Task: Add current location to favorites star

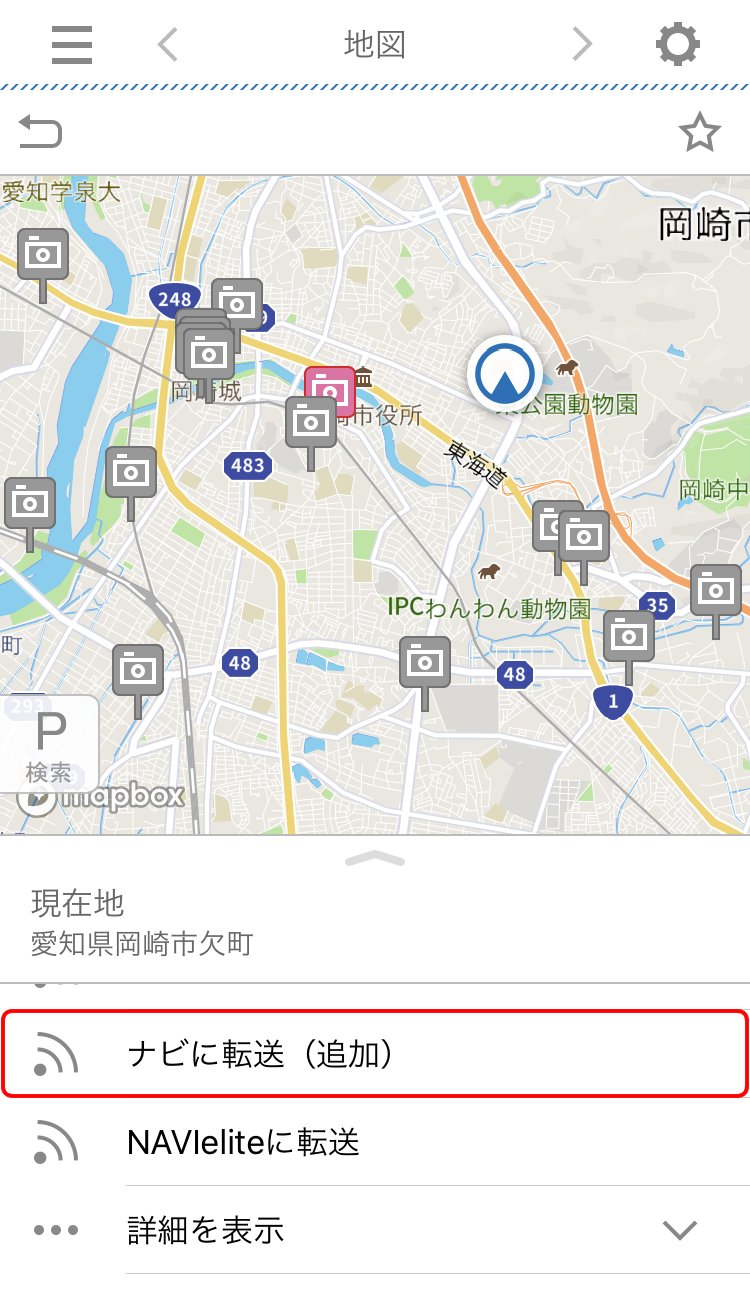Action: click(x=699, y=132)
